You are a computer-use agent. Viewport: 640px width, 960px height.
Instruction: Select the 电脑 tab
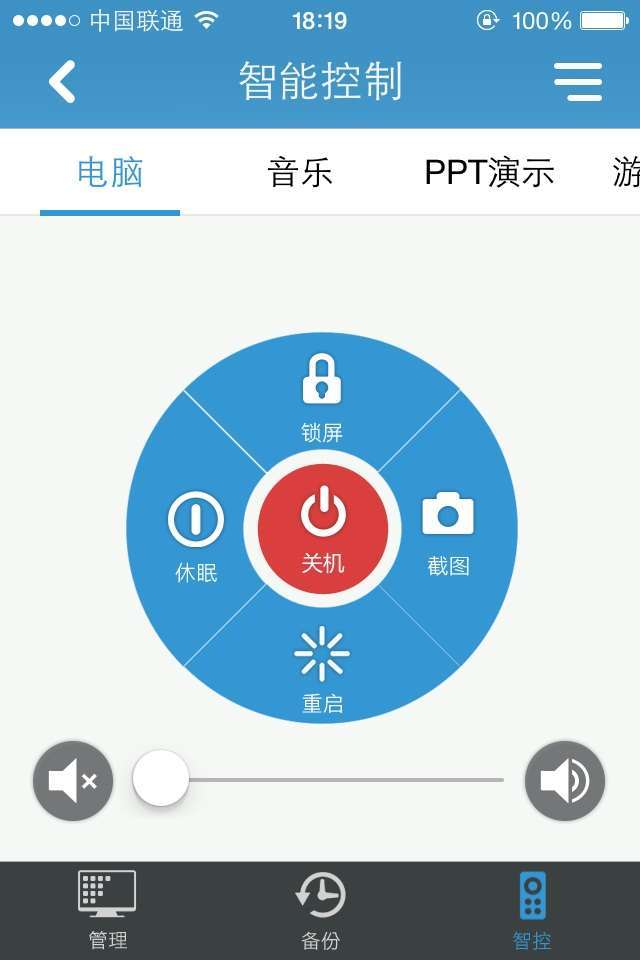click(x=110, y=173)
